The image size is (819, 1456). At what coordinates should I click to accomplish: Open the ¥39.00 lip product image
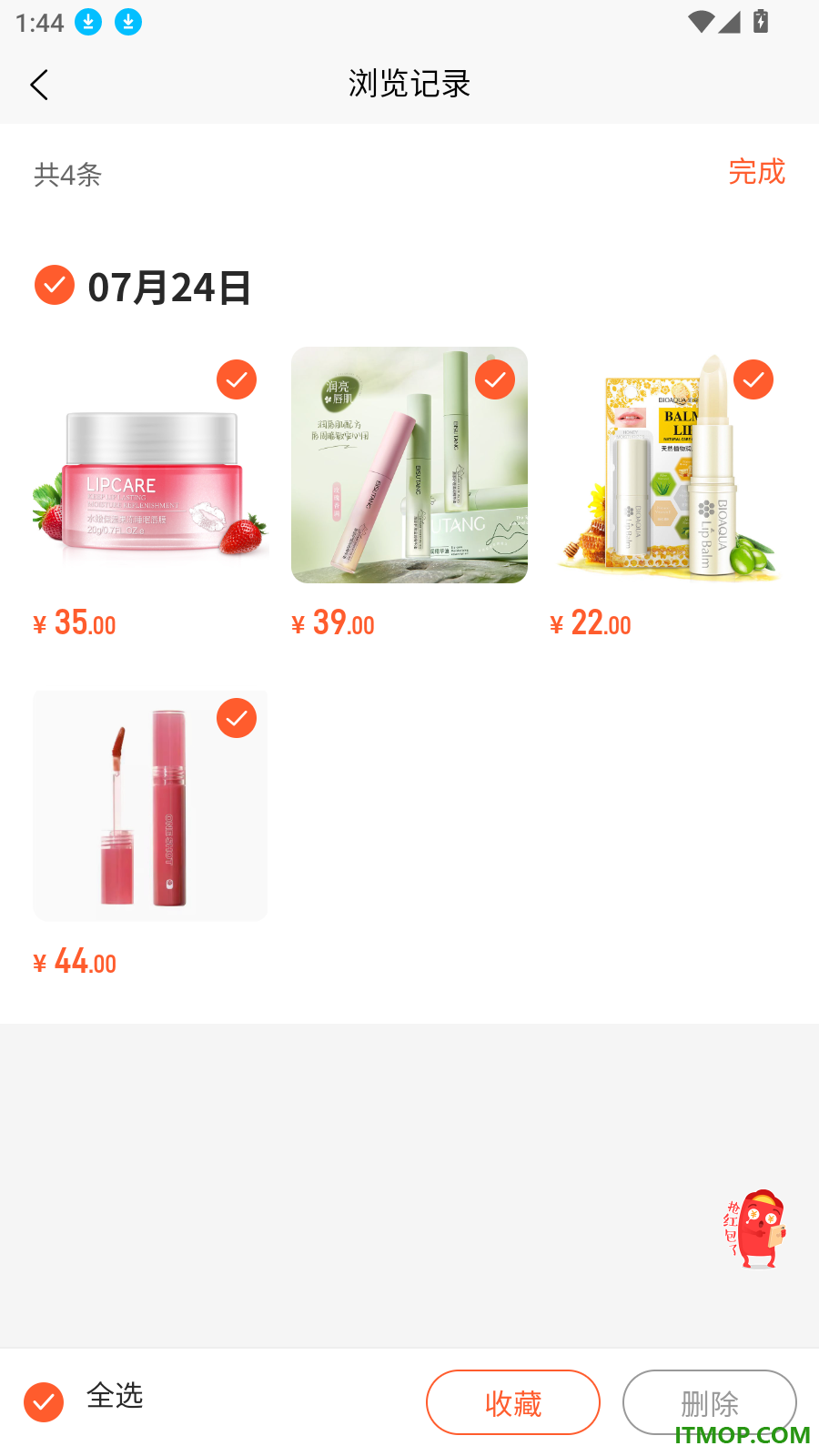click(409, 465)
